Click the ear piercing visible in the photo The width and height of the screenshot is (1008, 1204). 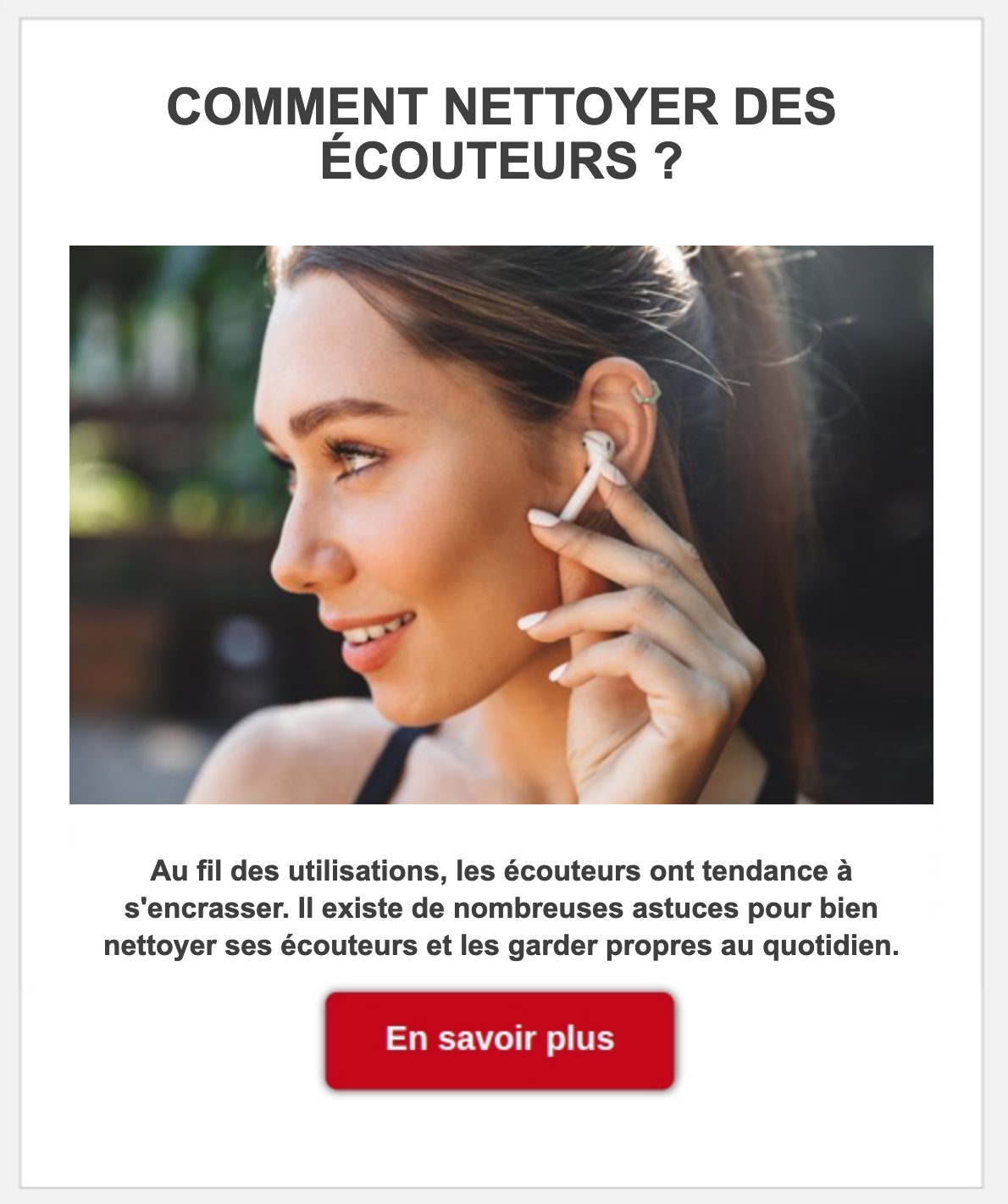pyautogui.click(x=644, y=391)
